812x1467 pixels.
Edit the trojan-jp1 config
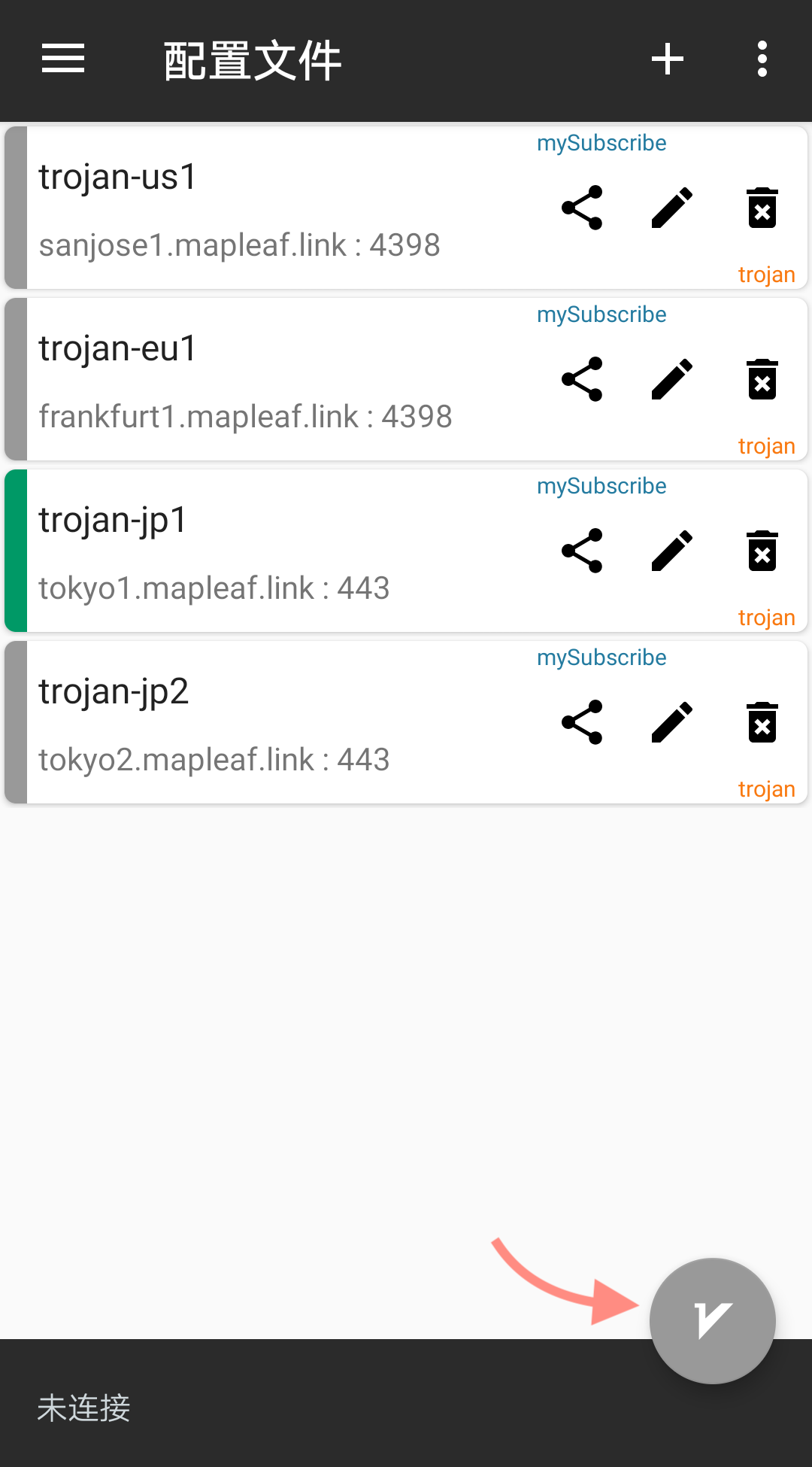point(672,551)
